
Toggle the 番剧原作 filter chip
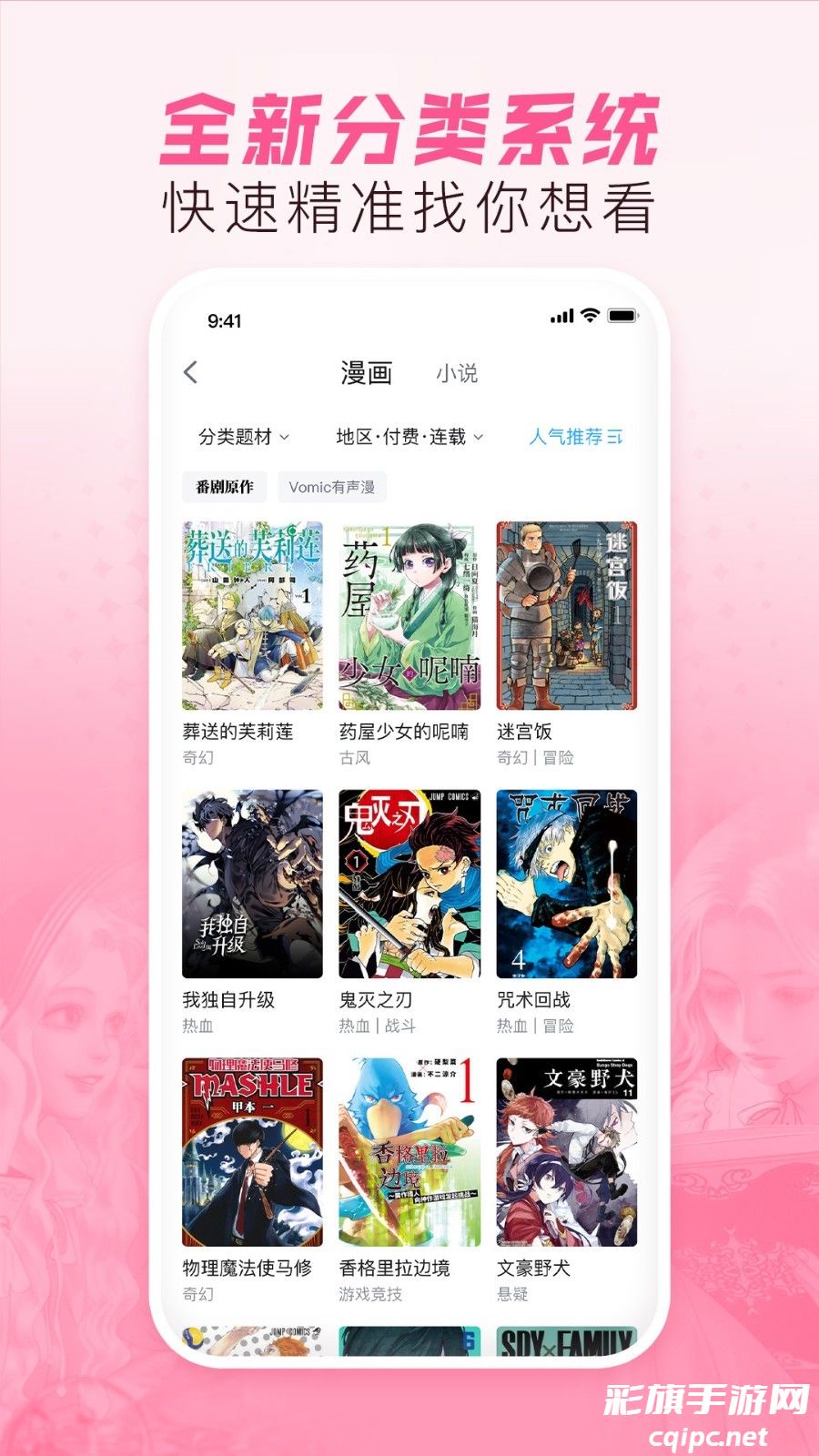point(223,488)
